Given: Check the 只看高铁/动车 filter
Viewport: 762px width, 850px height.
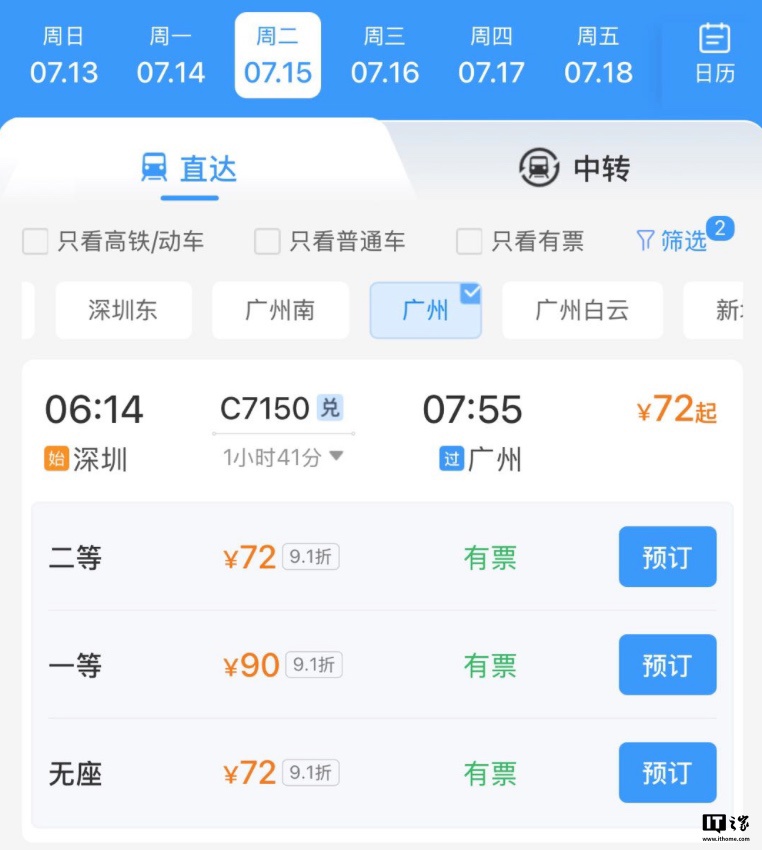Looking at the screenshot, I should [x=36, y=241].
